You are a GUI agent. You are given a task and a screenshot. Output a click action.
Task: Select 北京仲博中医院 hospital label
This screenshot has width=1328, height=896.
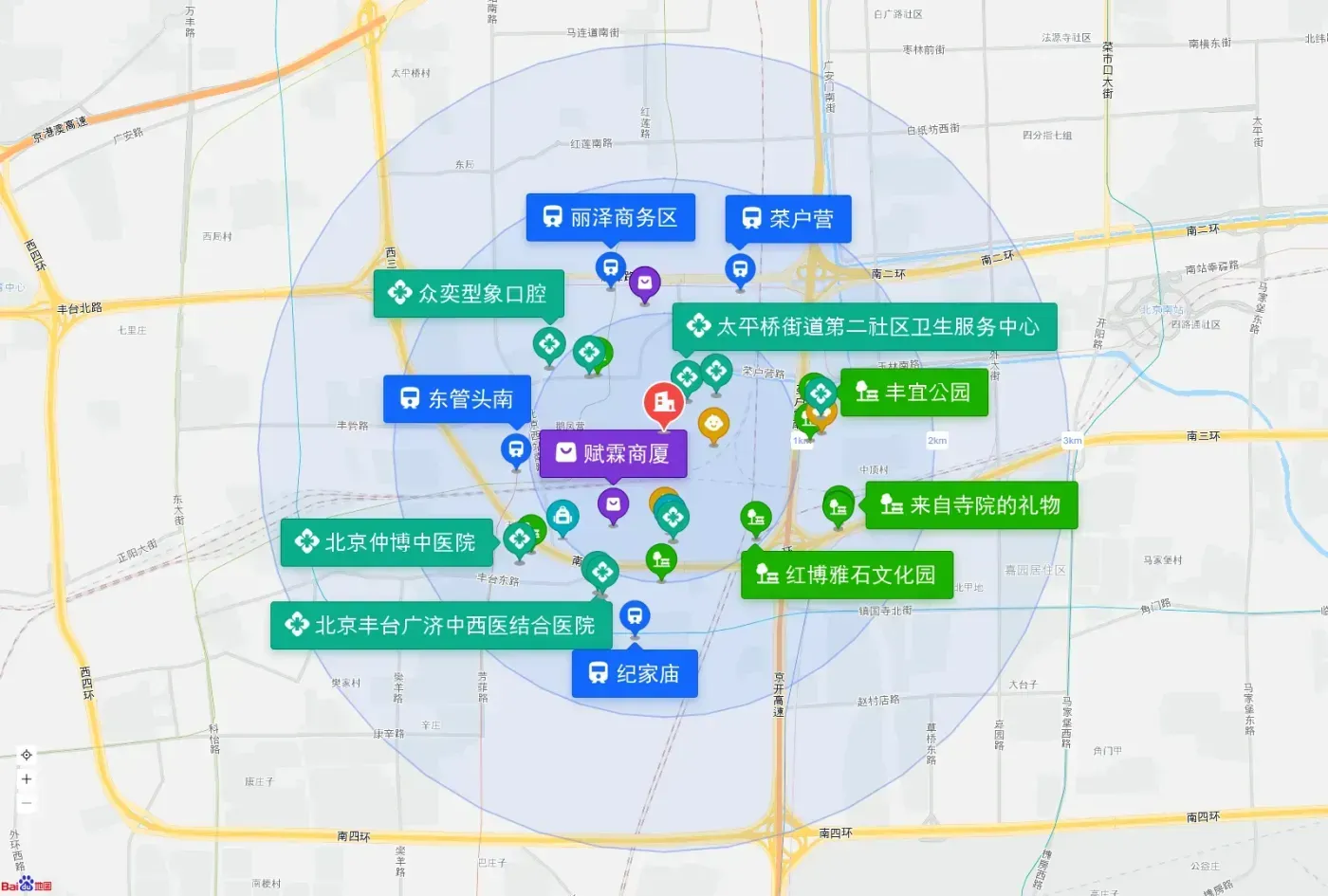coord(387,542)
